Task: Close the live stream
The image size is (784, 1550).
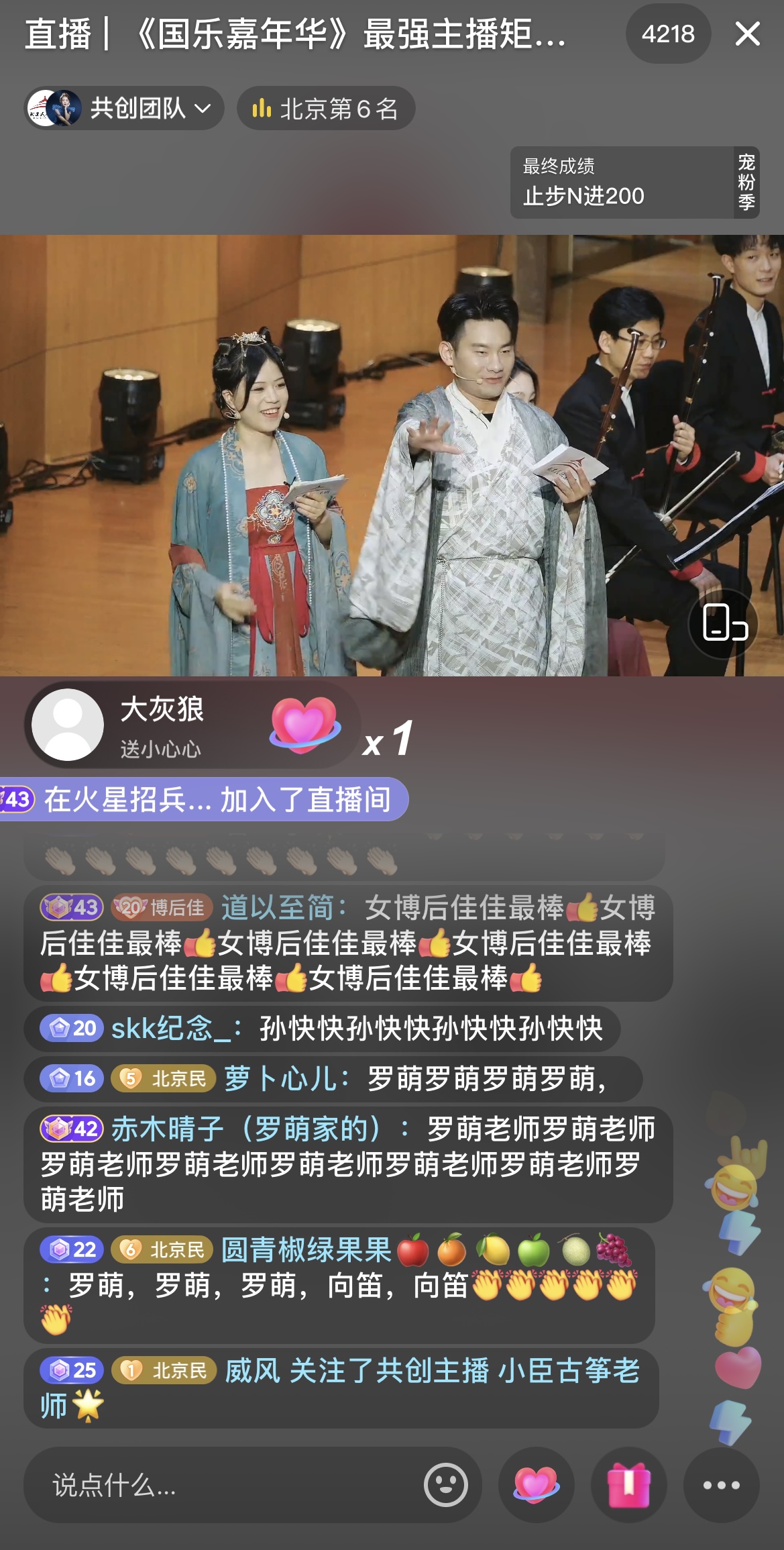Action: (747, 34)
